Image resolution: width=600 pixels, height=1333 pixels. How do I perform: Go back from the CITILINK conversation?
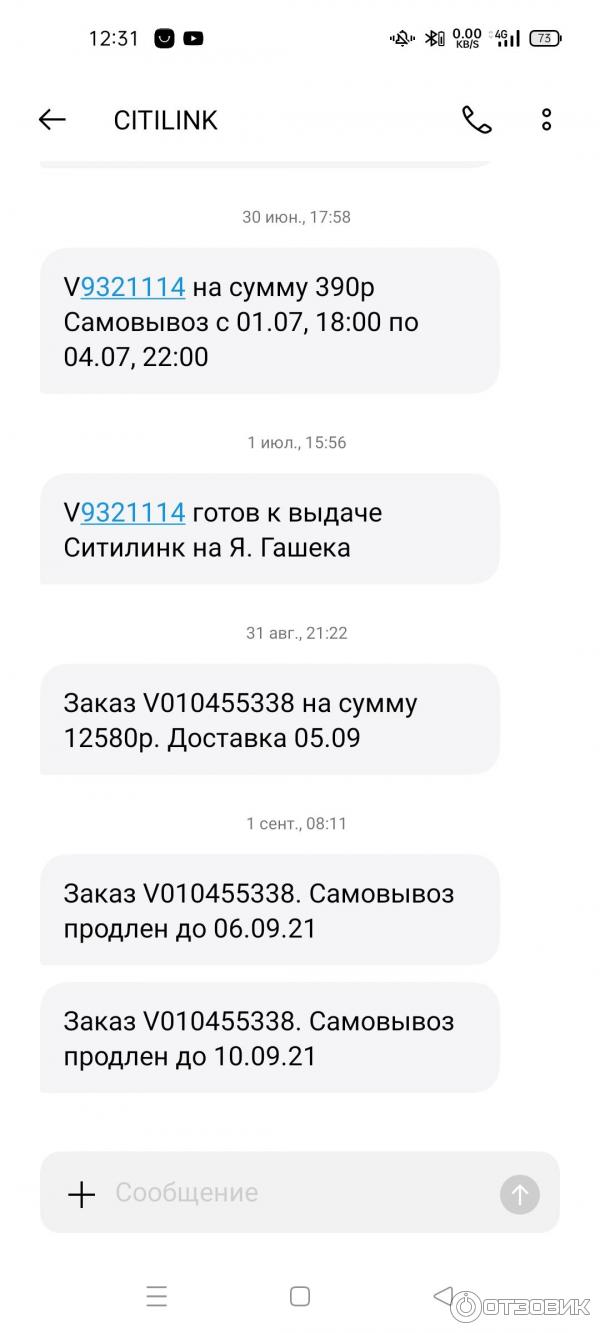(x=52, y=120)
